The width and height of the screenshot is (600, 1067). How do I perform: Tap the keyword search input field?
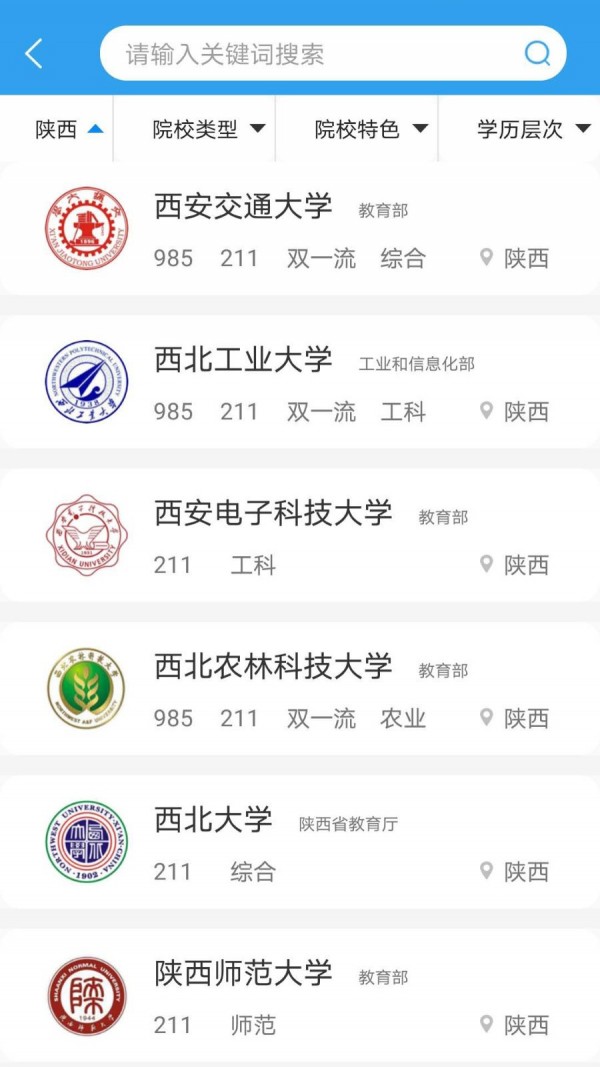333,54
